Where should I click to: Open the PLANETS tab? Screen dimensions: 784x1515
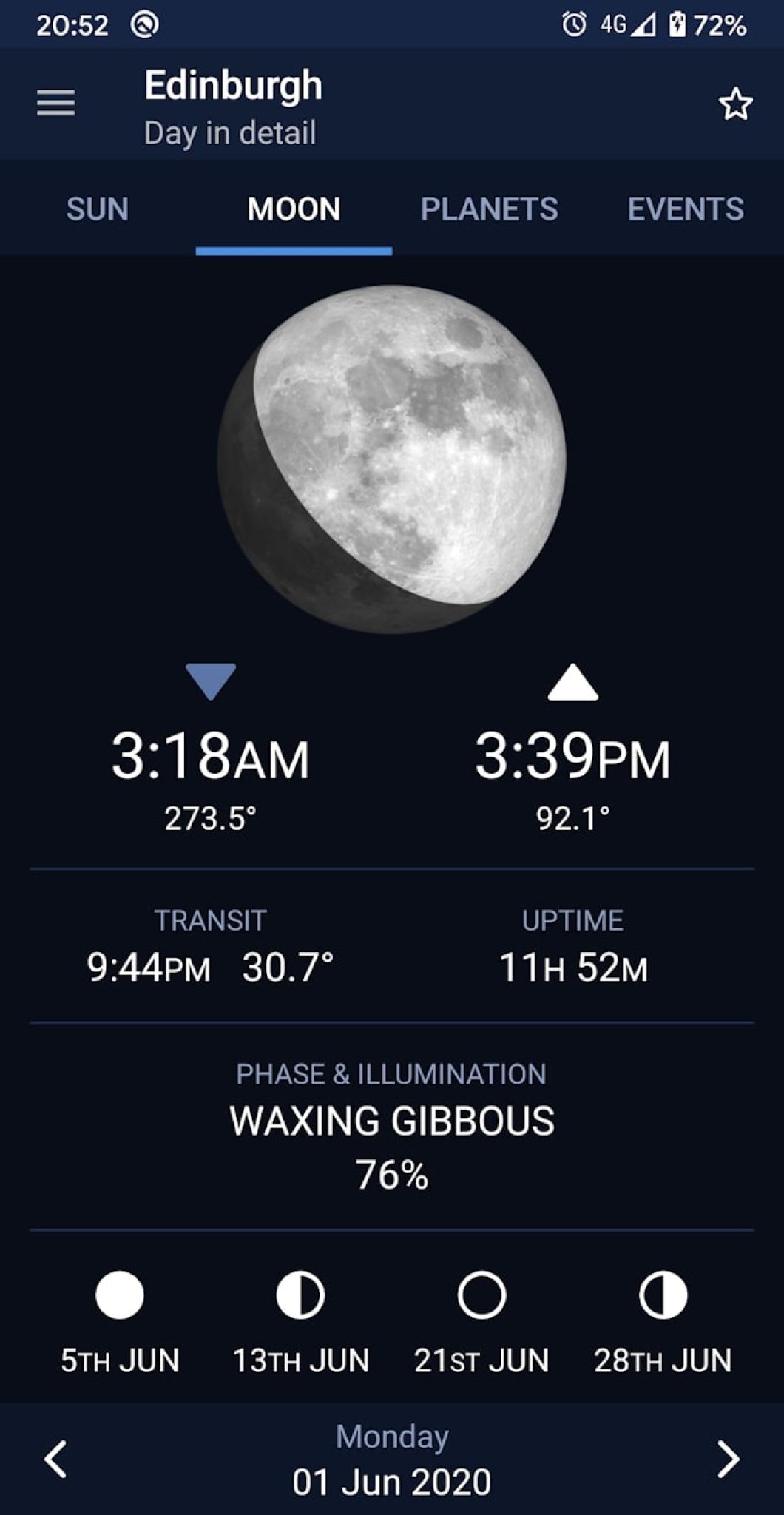click(x=490, y=209)
